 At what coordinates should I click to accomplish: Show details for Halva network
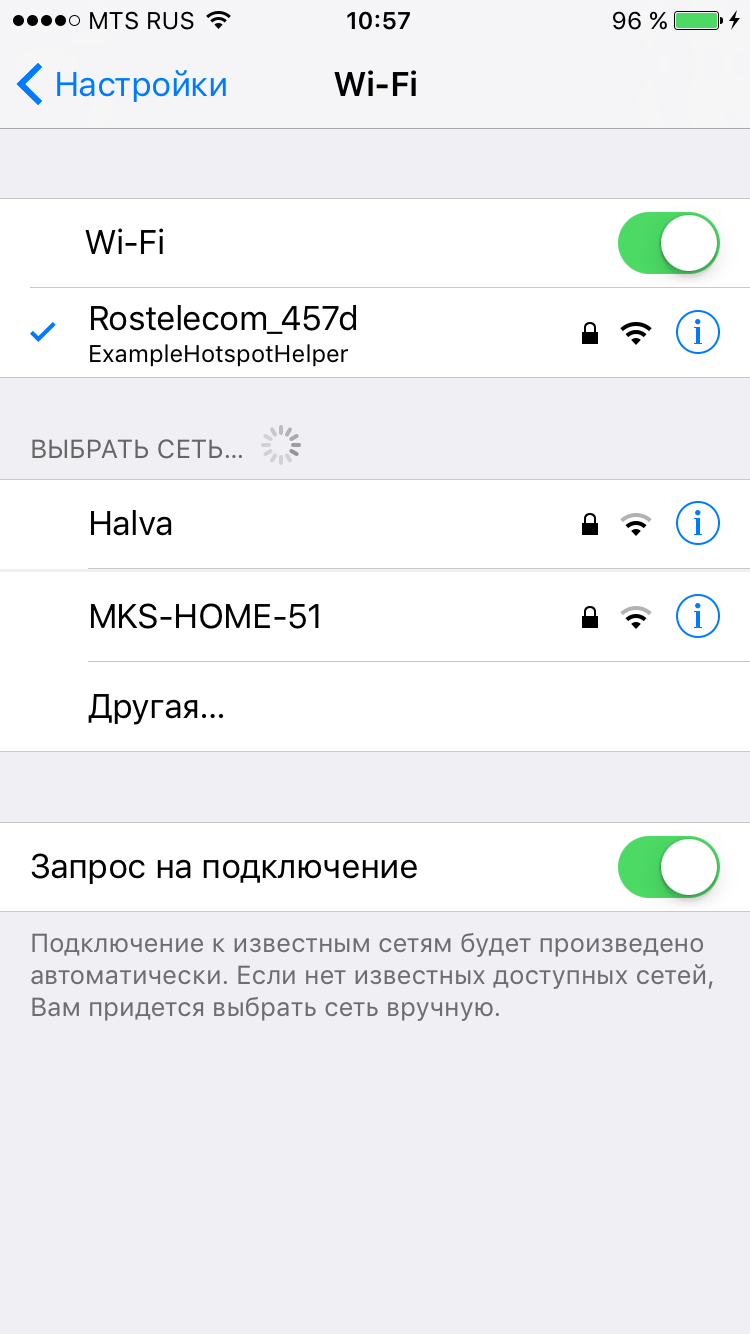point(697,523)
